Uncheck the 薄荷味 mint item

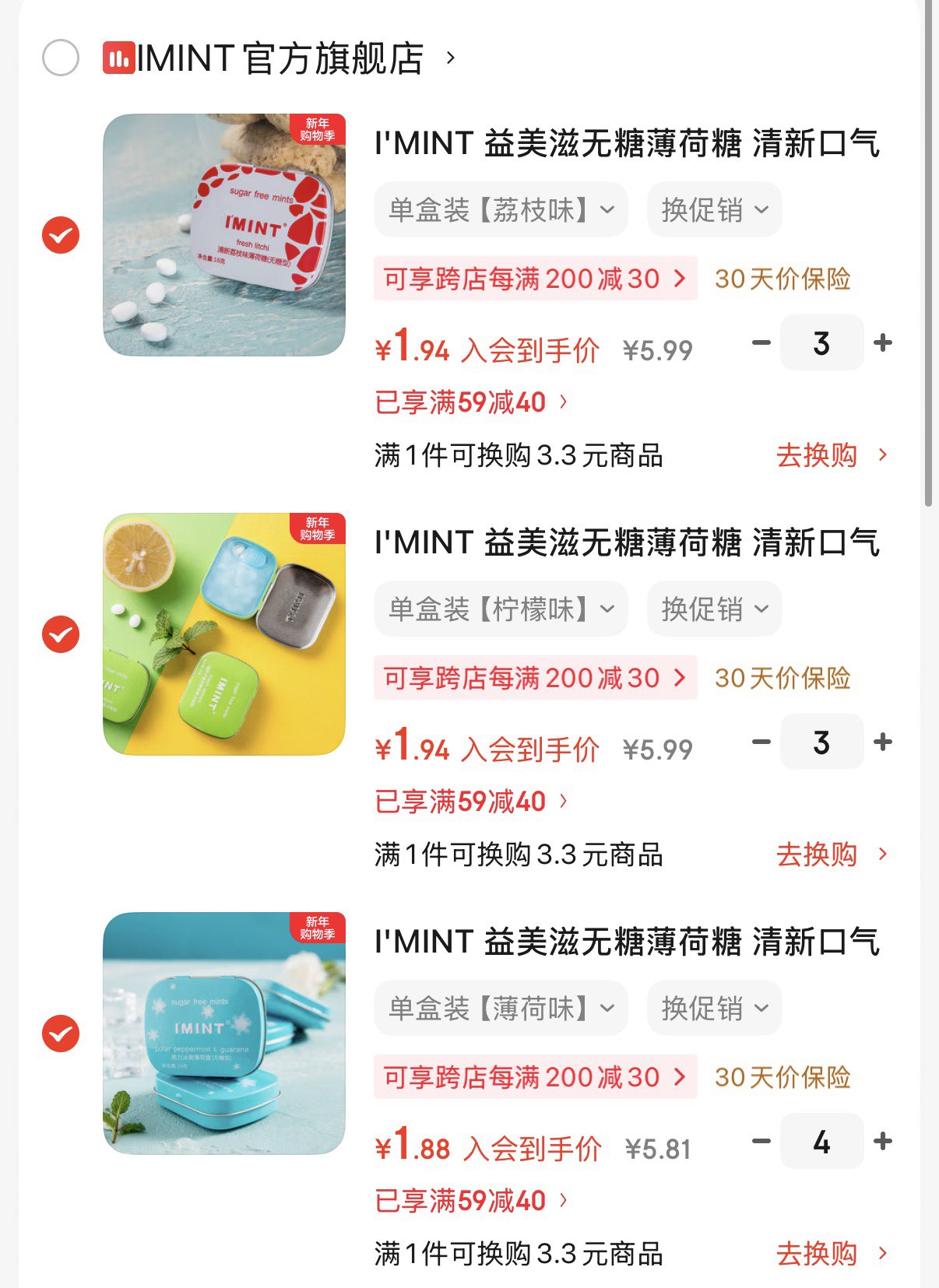[61, 1034]
